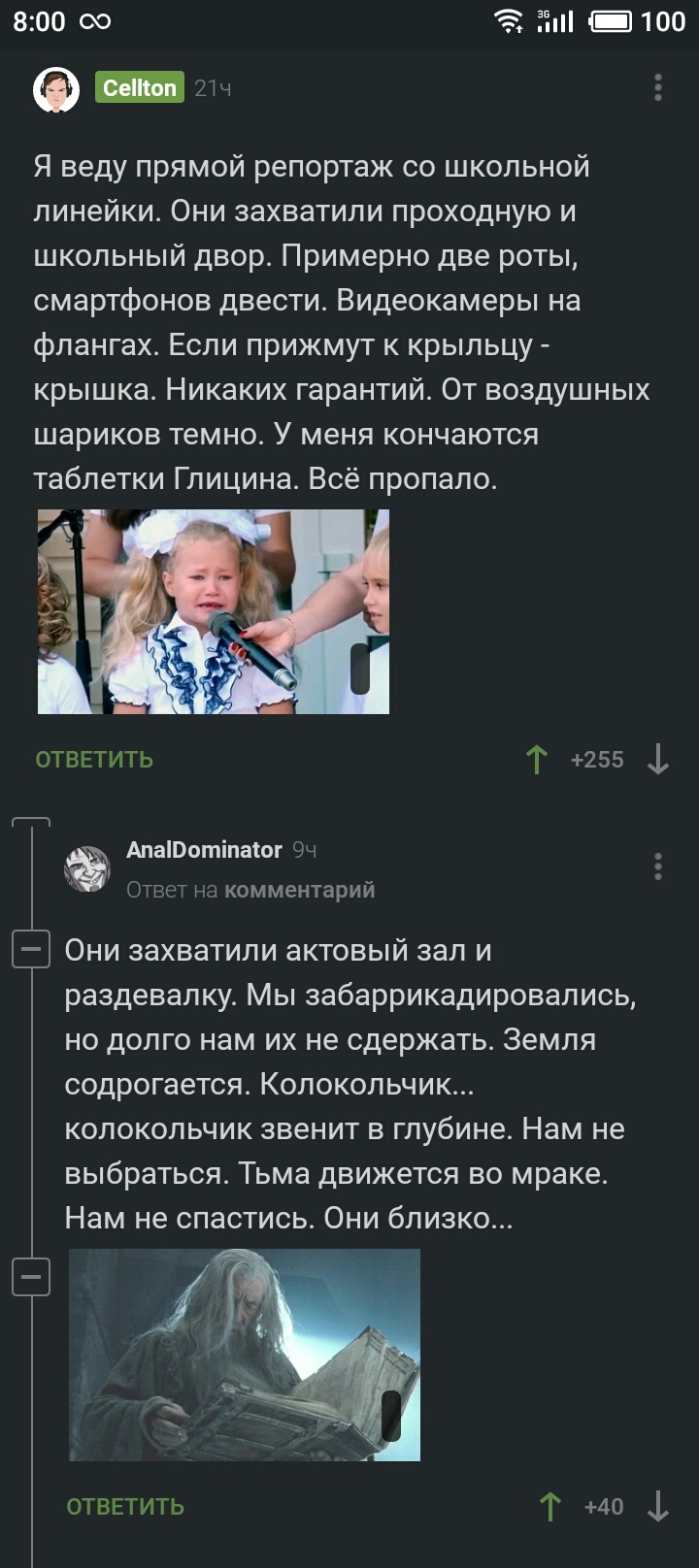The width and height of the screenshot is (699, 1568).
Task: Collapse the thread beside AnalDominator's comment text
Action: 31,949
